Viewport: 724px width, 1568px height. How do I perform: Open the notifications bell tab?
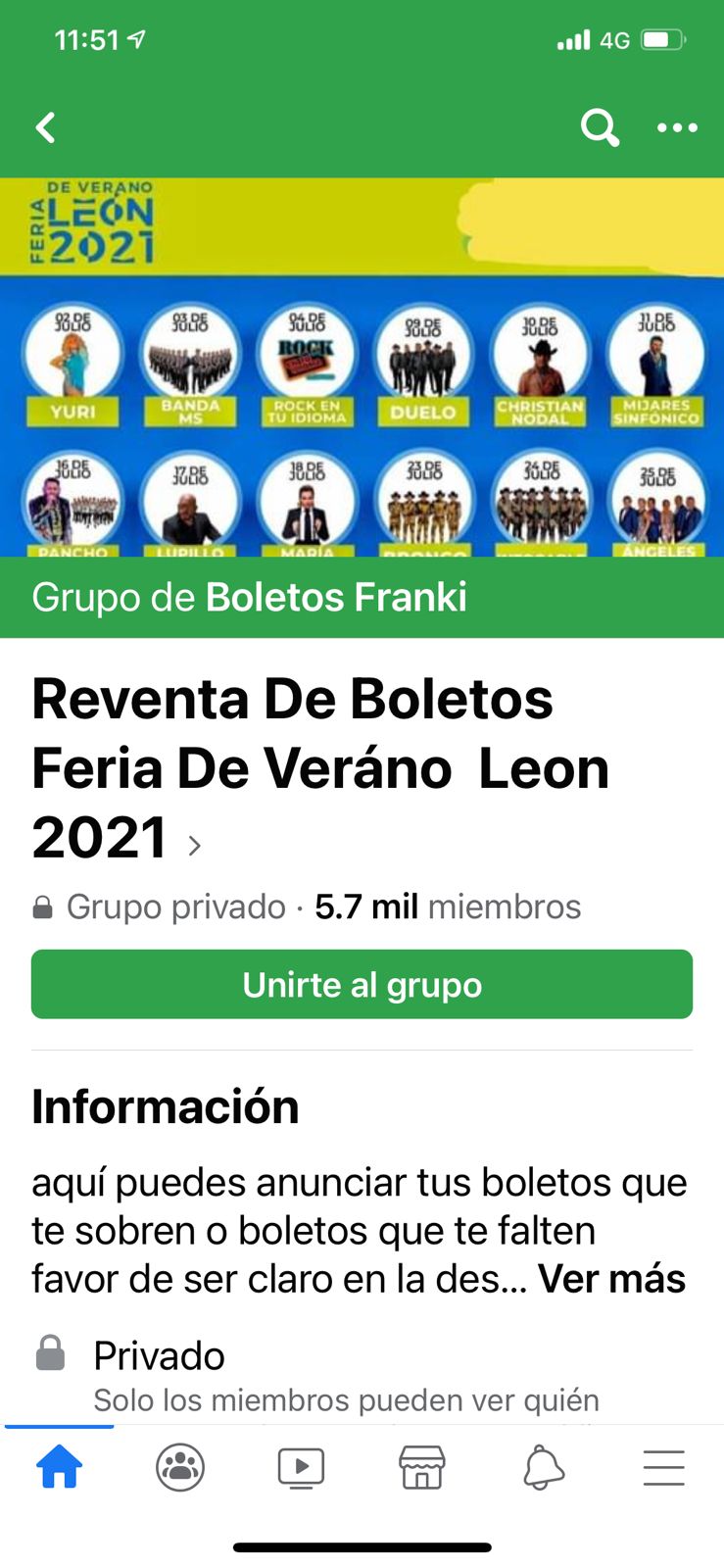point(543,1467)
